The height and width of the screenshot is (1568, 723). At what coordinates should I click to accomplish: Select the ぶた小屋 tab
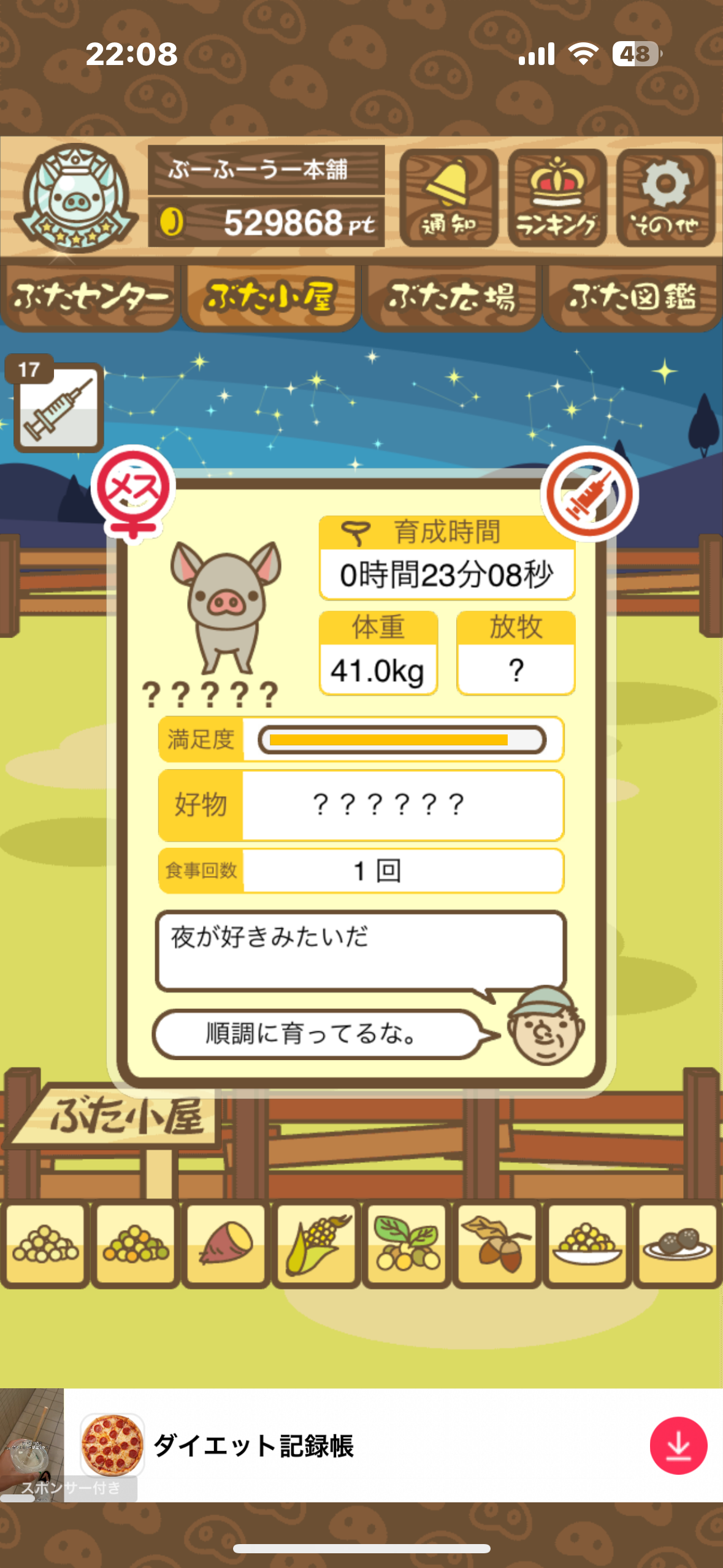pyautogui.click(x=270, y=298)
